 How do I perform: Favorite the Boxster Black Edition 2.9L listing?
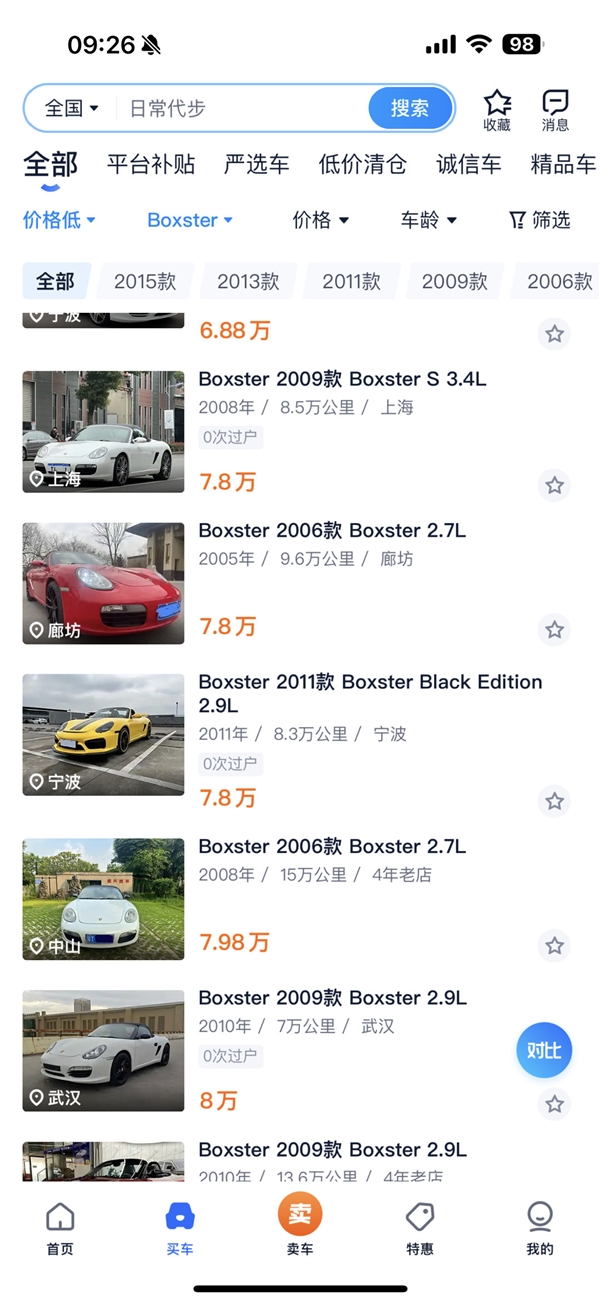pos(554,801)
